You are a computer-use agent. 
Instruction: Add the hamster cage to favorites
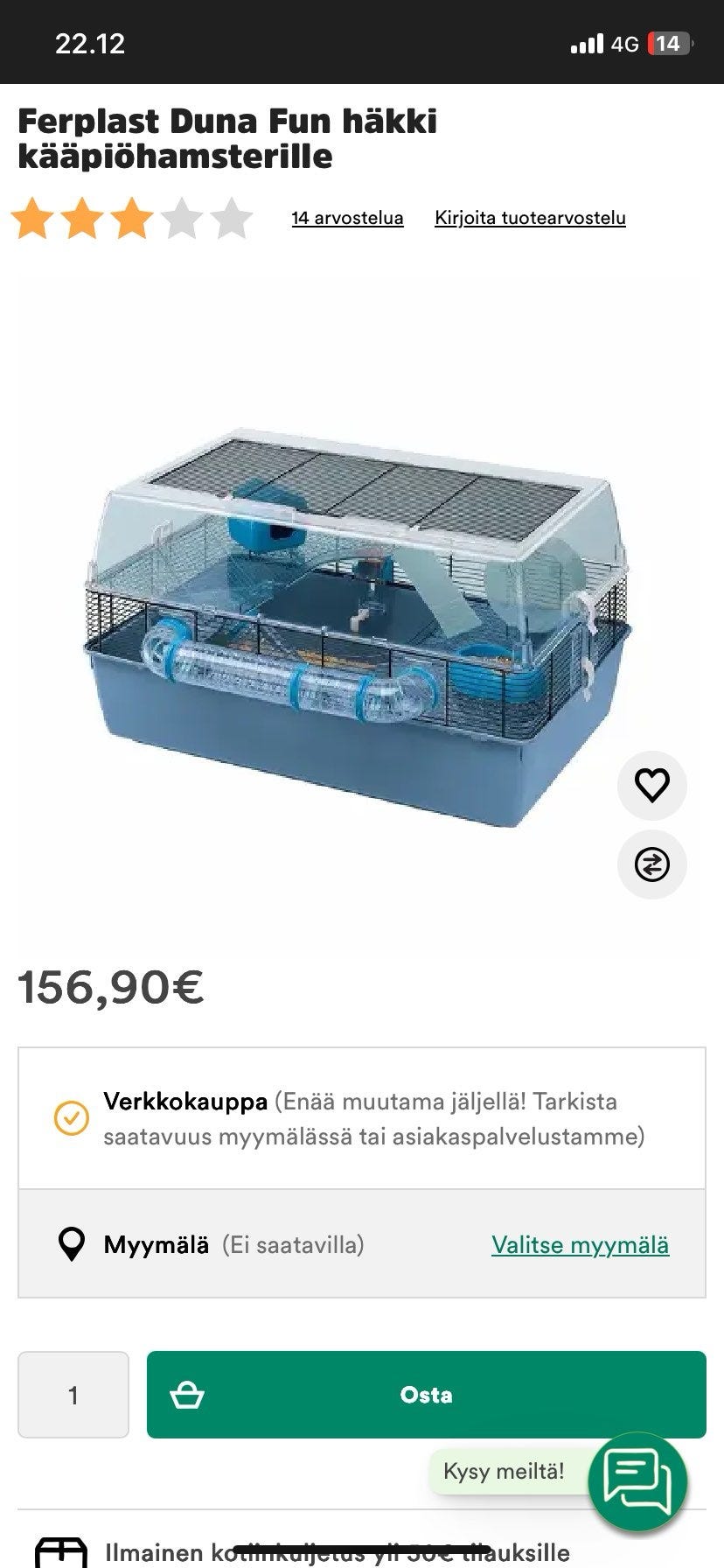(651, 785)
